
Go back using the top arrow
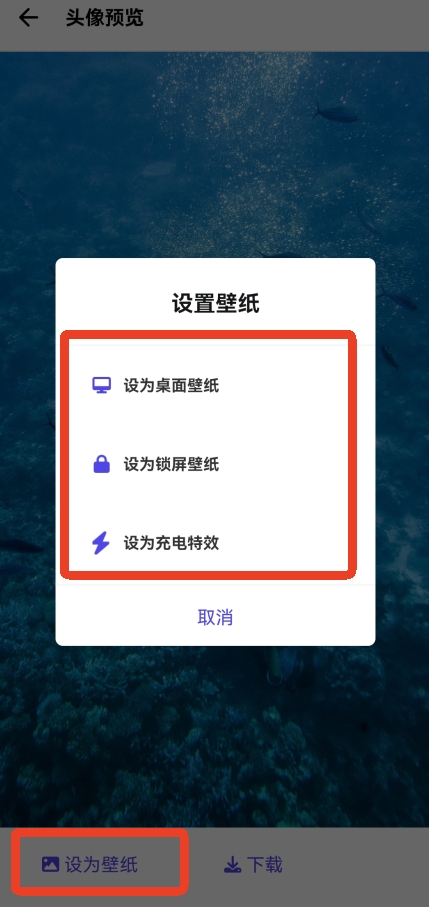28,18
